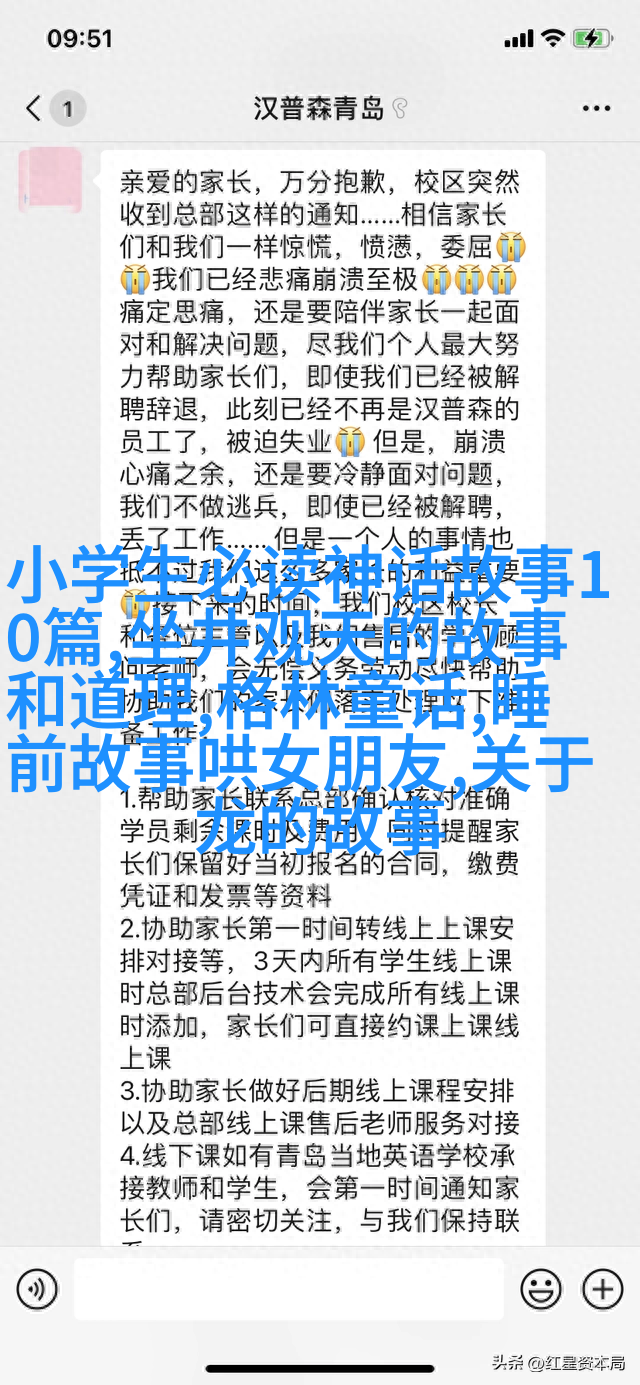The image size is (640, 1385).
Task: Open the emoji sticker panel
Action: pyautogui.click(x=541, y=1289)
